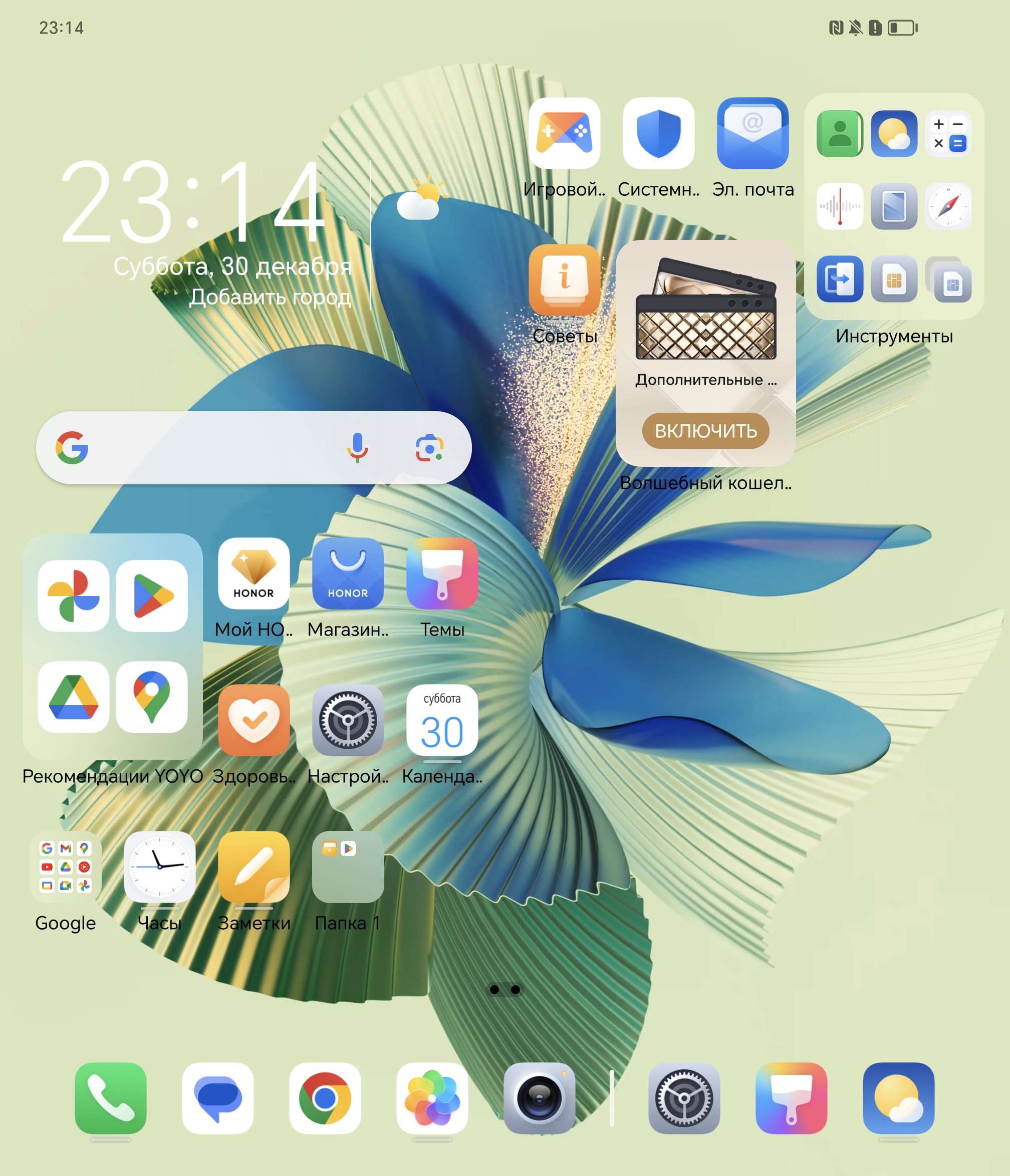Open the Игровой.. game center app
Image resolution: width=1010 pixels, height=1176 pixels.
click(x=564, y=134)
